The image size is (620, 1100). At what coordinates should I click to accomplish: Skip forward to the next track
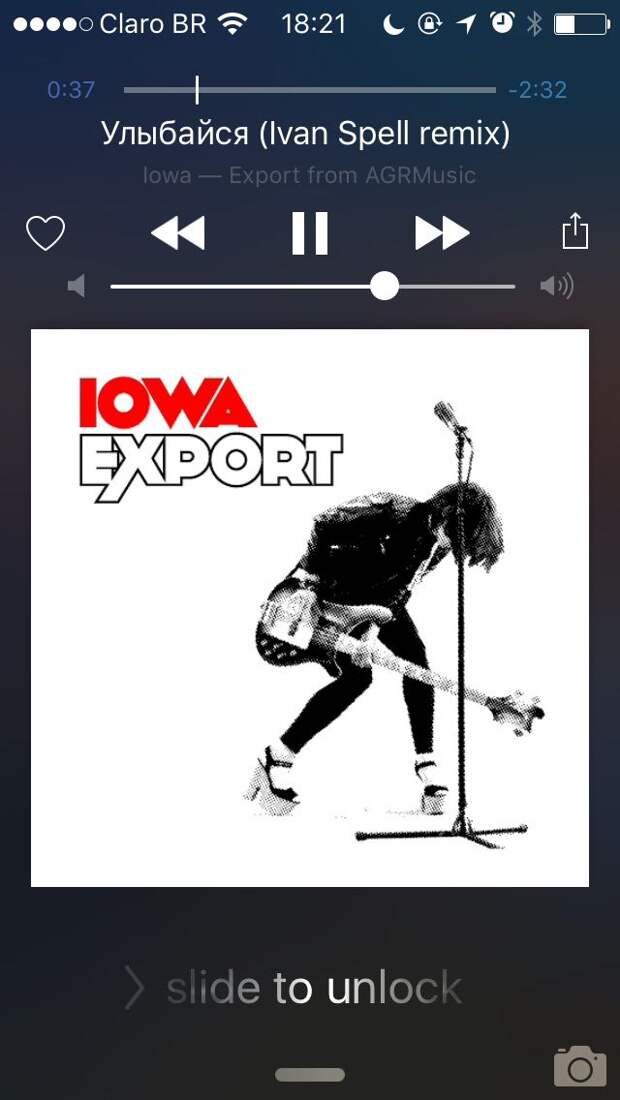coord(442,233)
